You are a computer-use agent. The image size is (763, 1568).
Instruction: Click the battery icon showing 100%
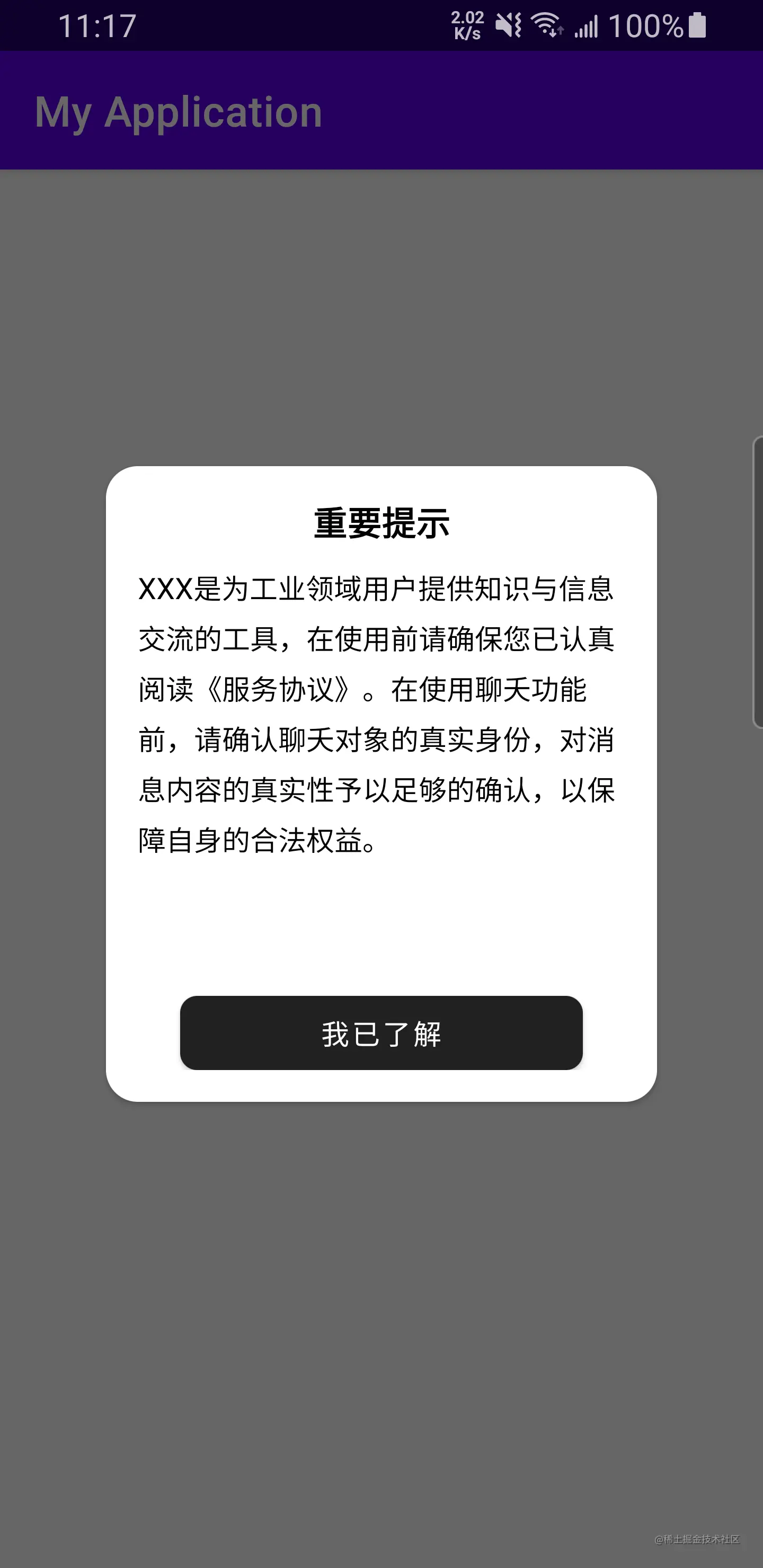697,25
